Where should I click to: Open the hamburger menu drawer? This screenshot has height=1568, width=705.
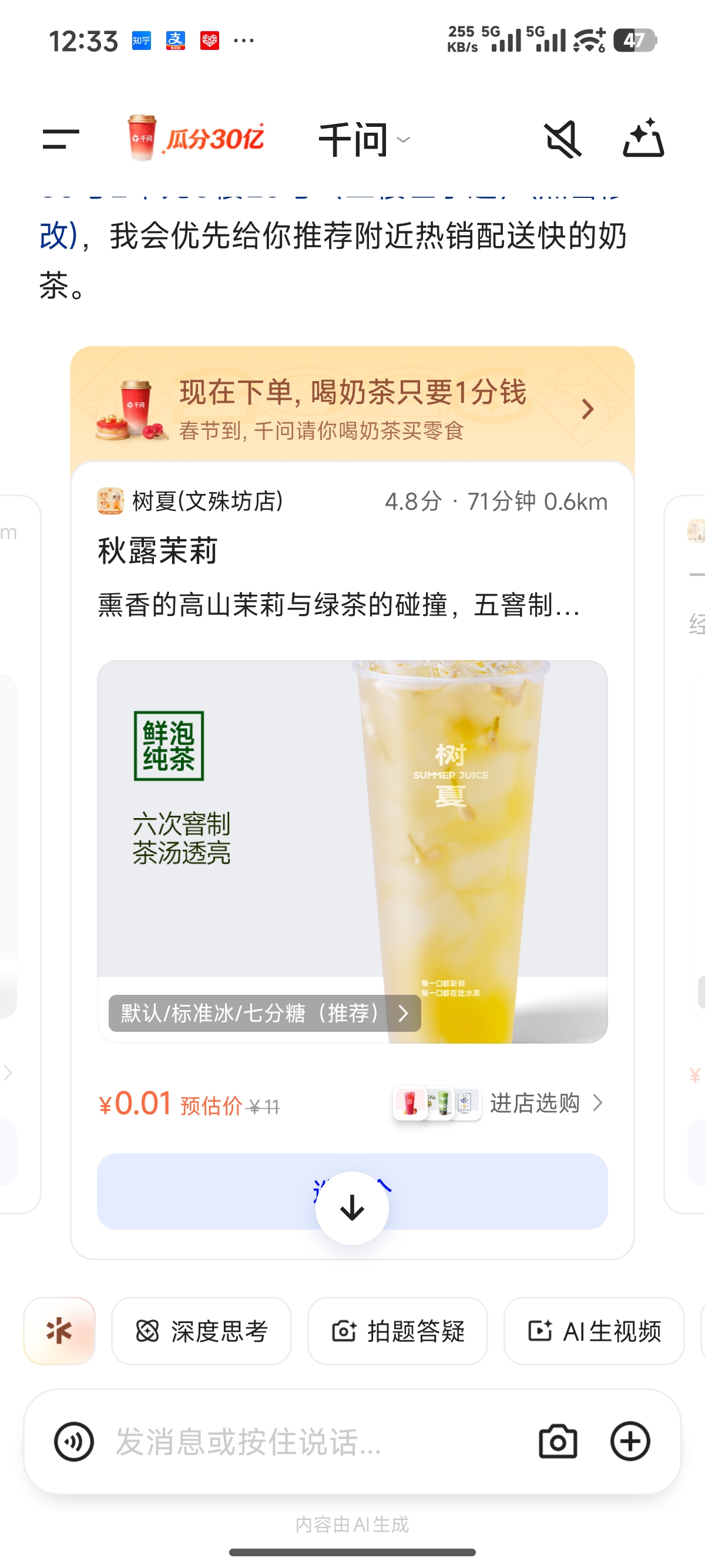pos(61,139)
